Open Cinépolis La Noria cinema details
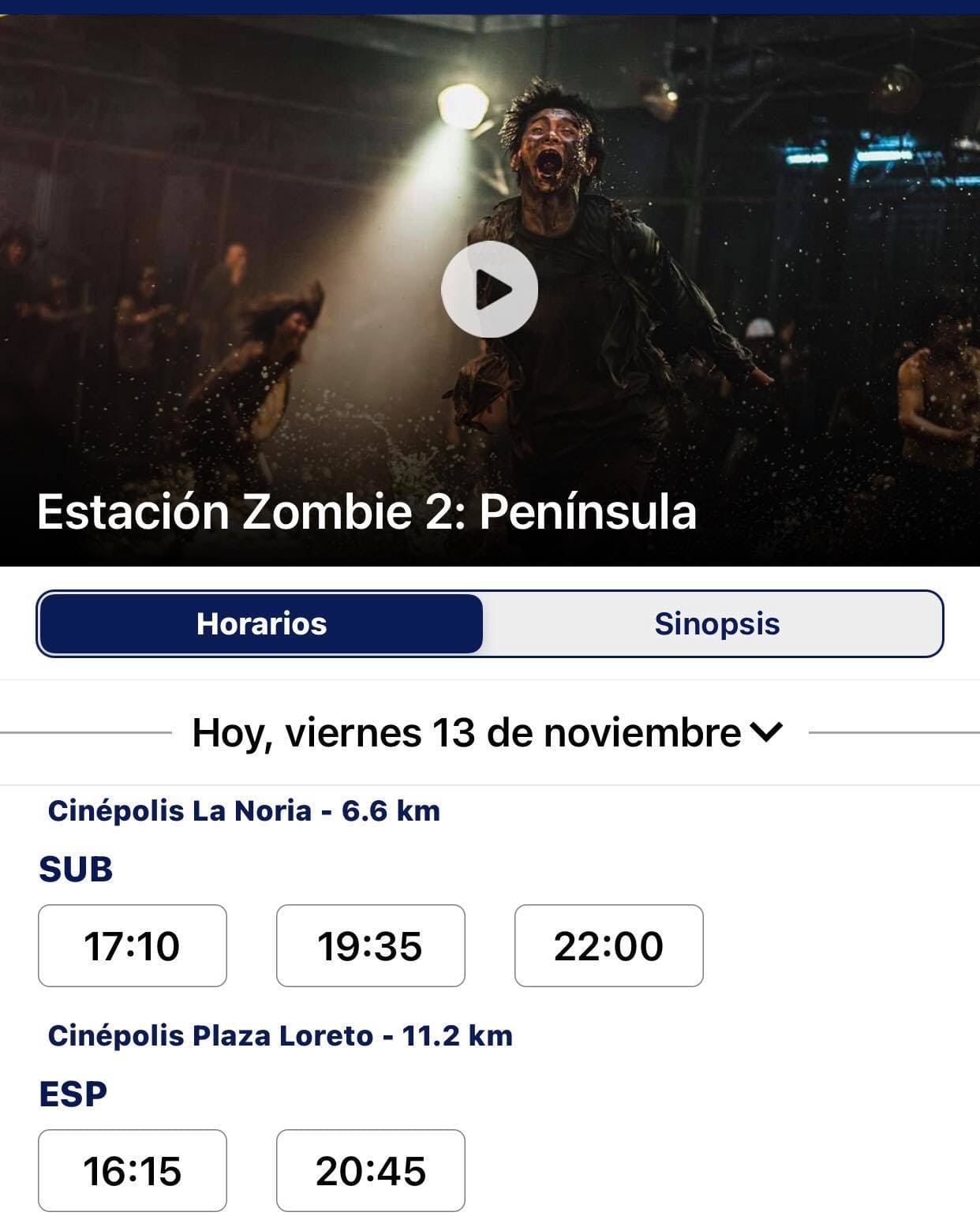Viewport: 980px width, 1231px height. click(244, 810)
